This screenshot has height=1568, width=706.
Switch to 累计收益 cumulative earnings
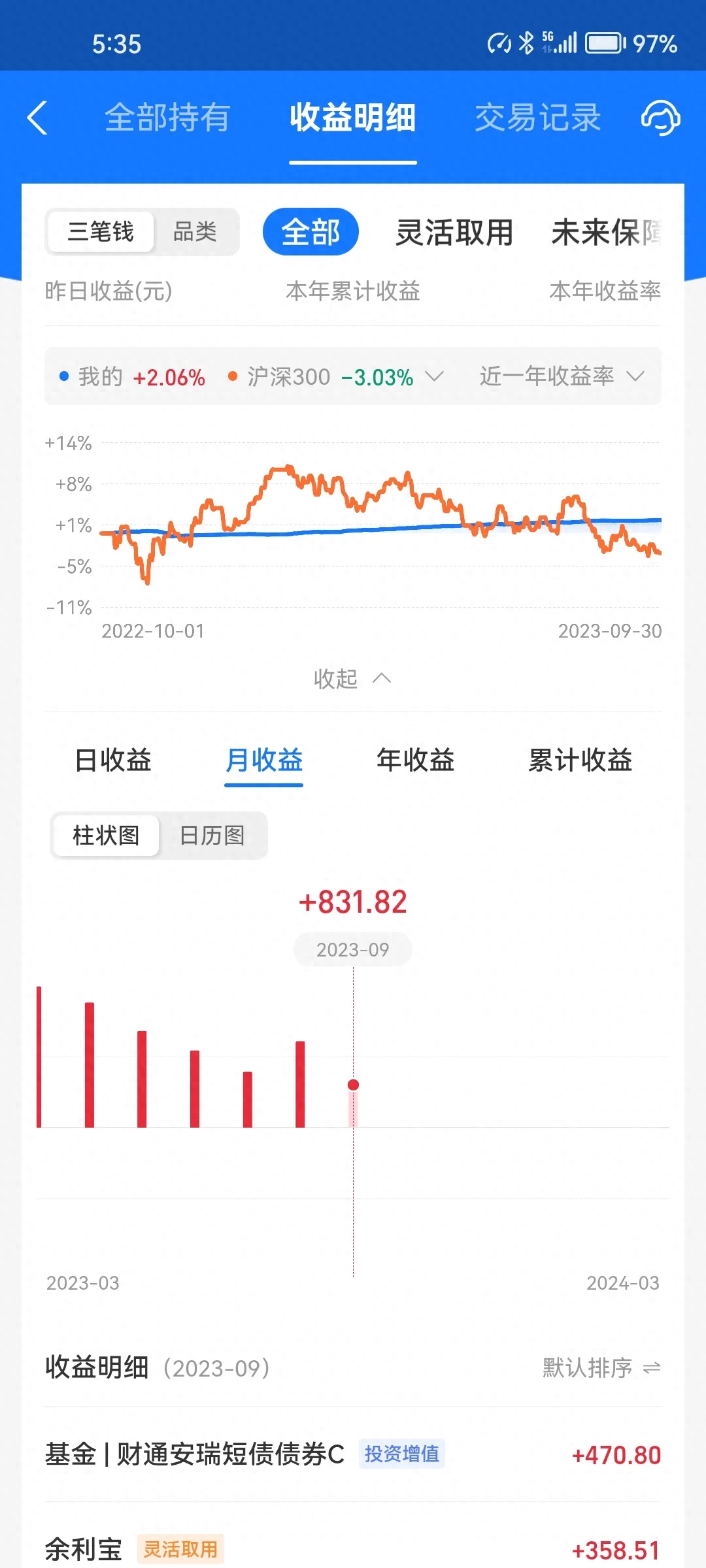[x=580, y=760]
